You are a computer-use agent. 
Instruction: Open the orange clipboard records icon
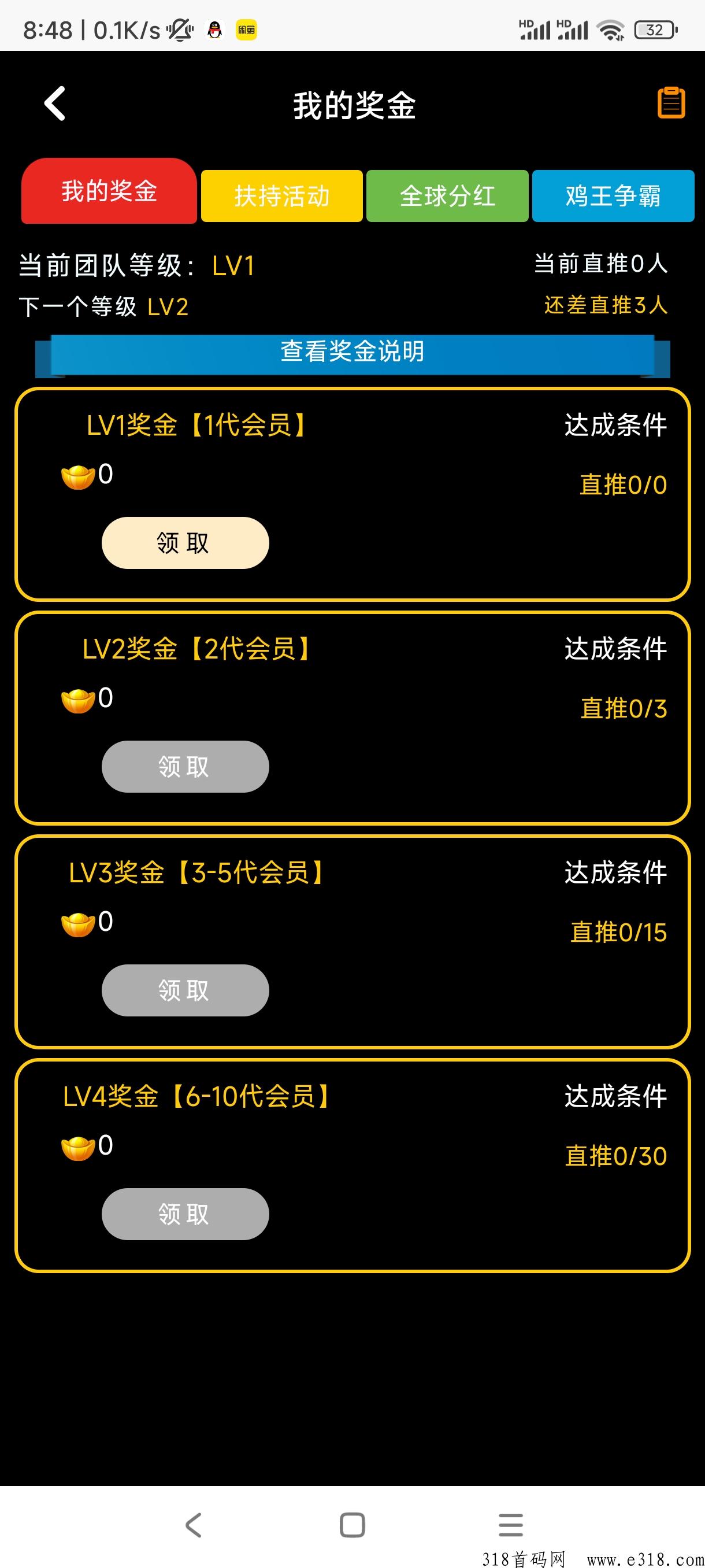(x=671, y=102)
